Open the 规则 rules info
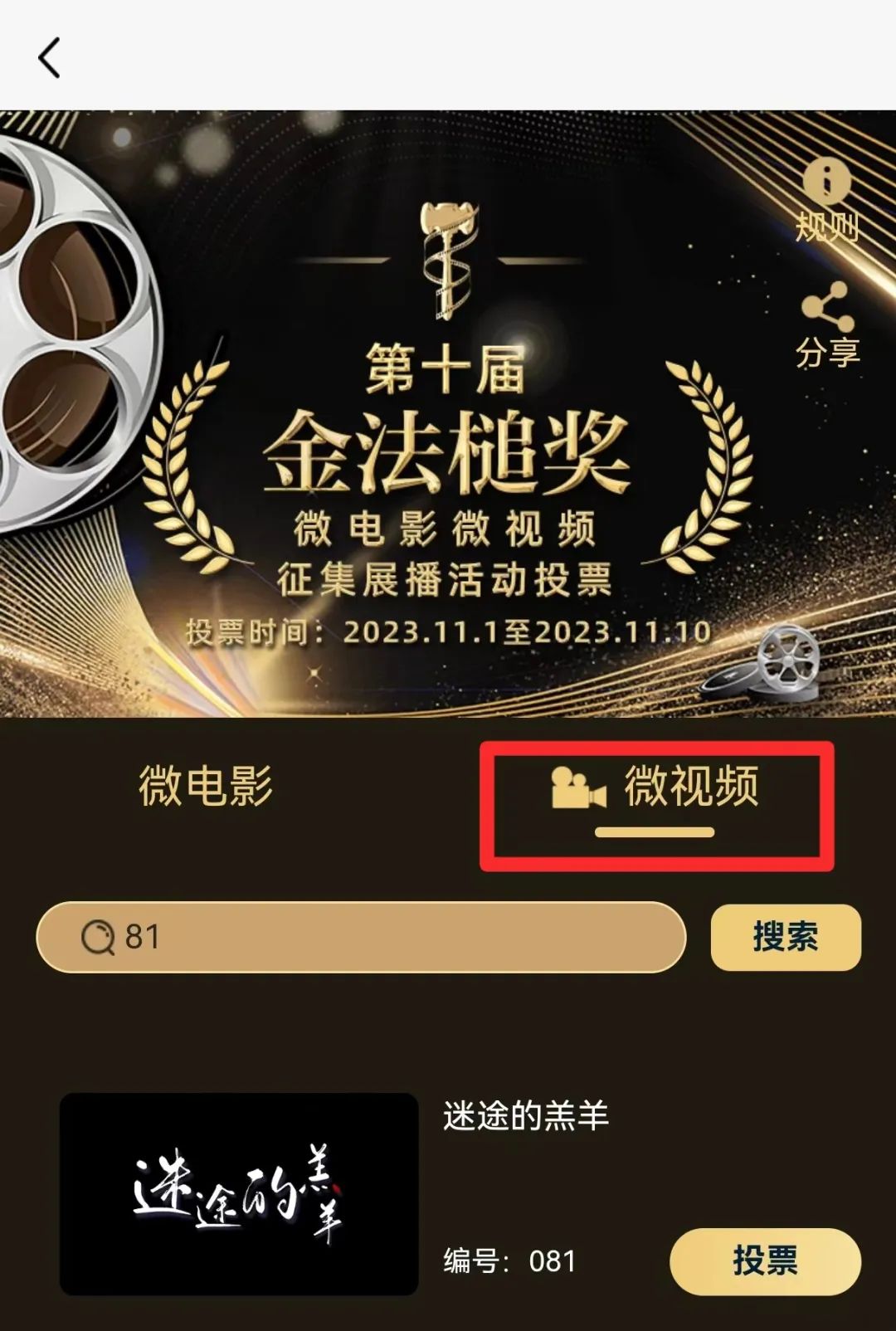 point(826,199)
